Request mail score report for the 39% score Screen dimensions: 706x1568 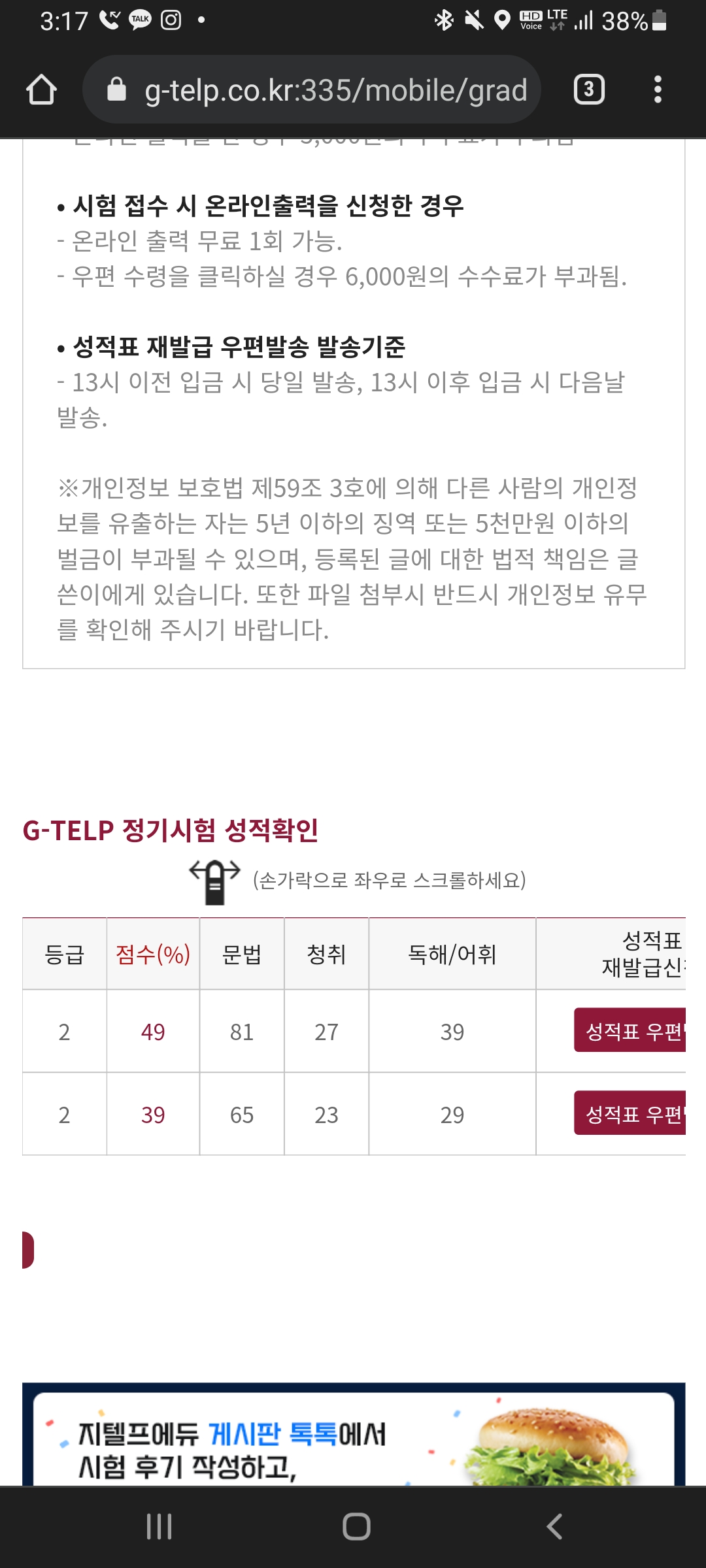pyautogui.click(x=630, y=1113)
